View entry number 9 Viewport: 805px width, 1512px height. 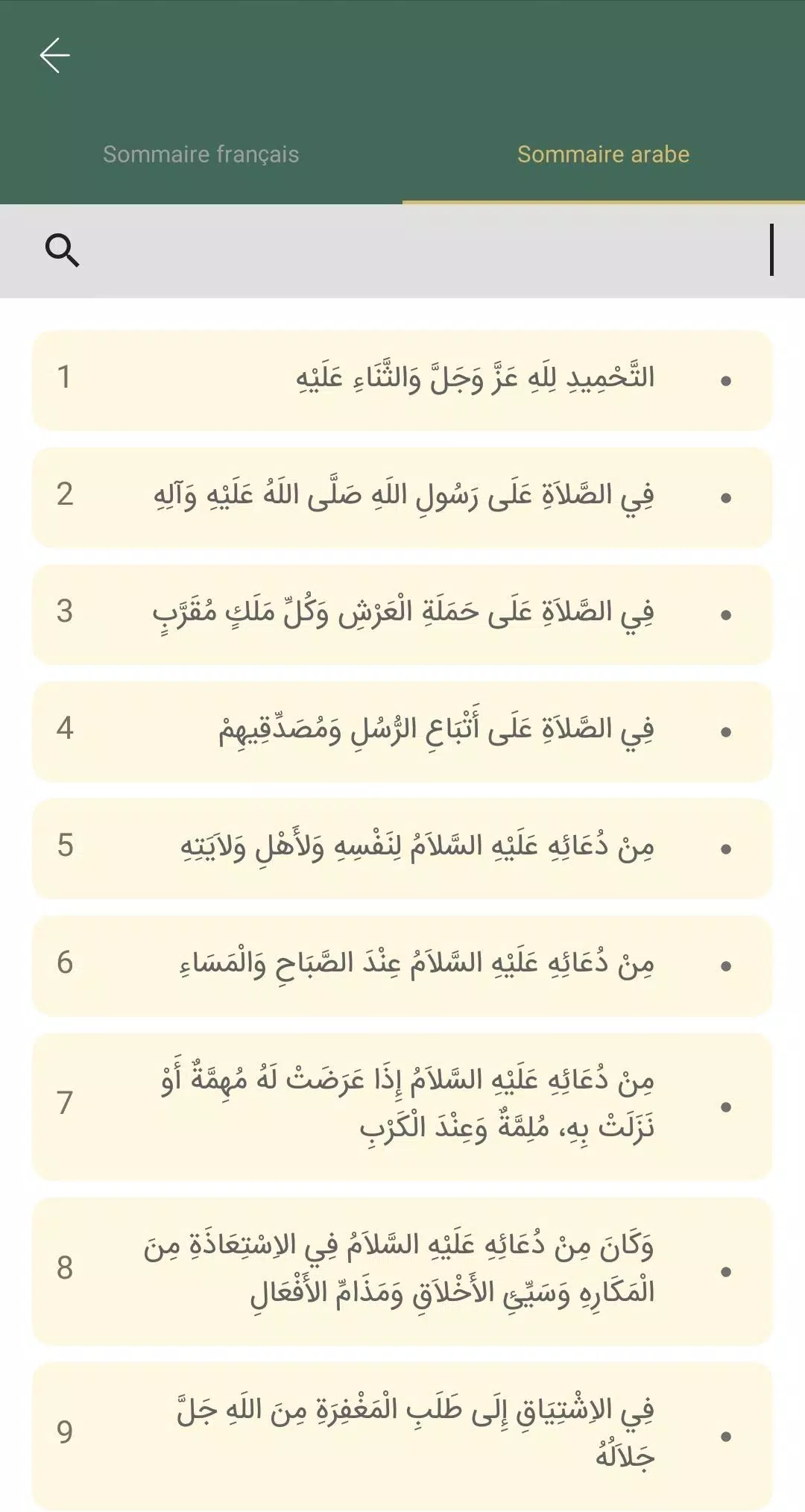click(402, 1436)
